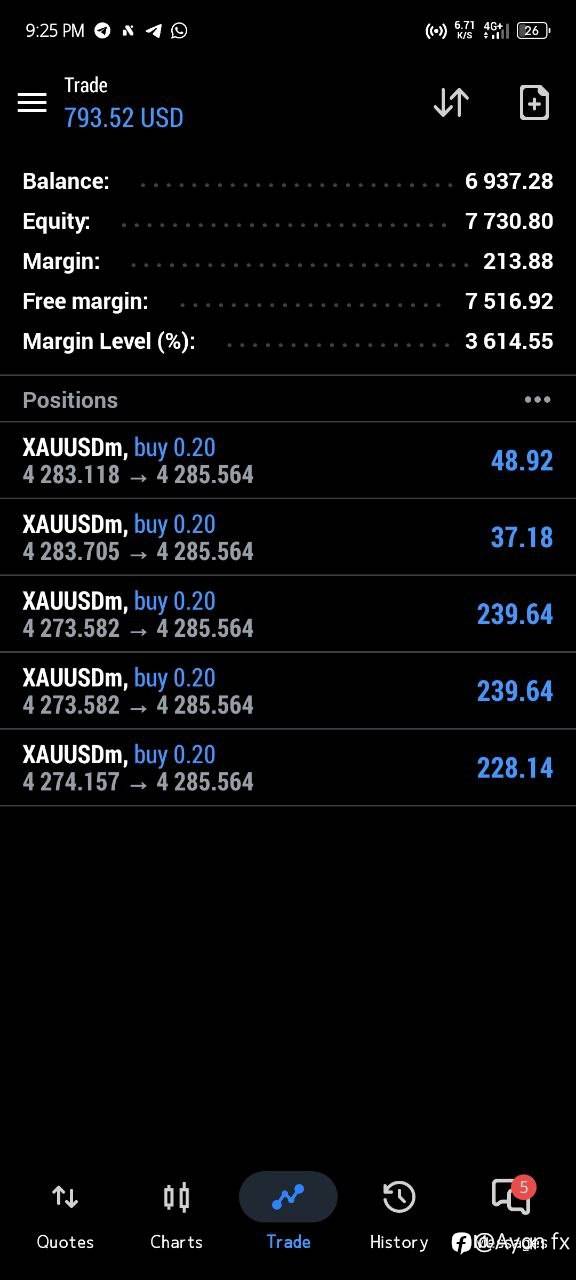Image resolution: width=576 pixels, height=1280 pixels.
Task: Tap the sort positions arrows icon
Action: pyautogui.click(x=451, y=102)
